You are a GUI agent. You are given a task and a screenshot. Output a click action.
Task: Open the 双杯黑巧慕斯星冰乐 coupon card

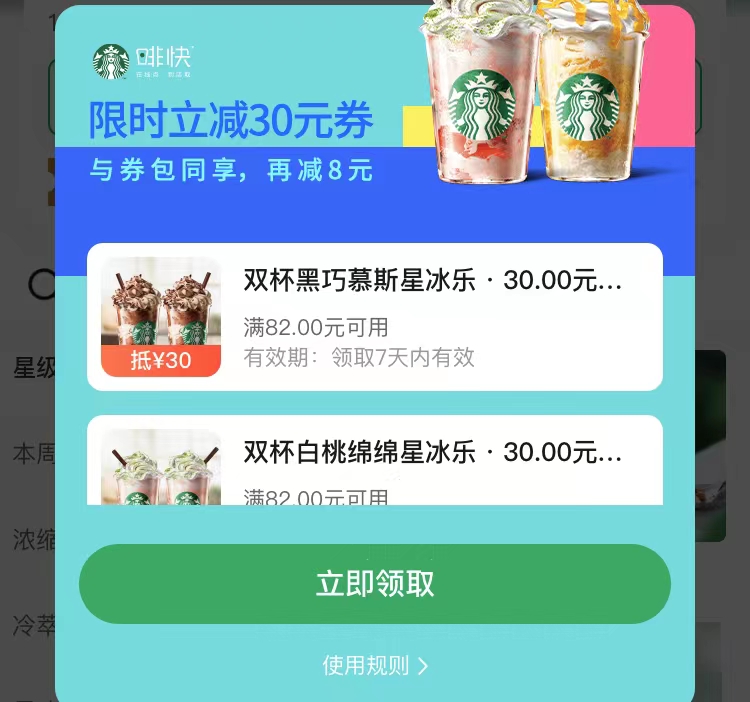(x=375, y=317)
